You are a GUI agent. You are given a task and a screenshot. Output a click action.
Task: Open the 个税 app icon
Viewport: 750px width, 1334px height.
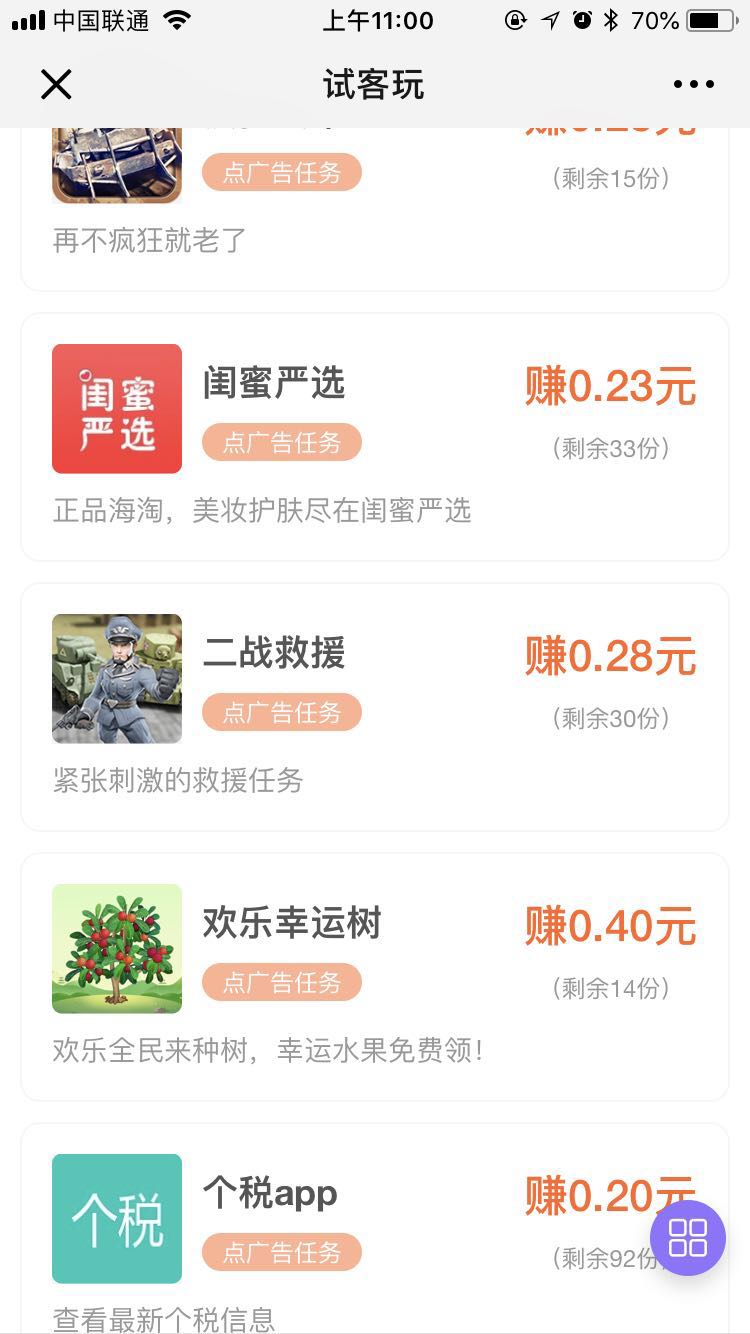(x=116, y=1218)
